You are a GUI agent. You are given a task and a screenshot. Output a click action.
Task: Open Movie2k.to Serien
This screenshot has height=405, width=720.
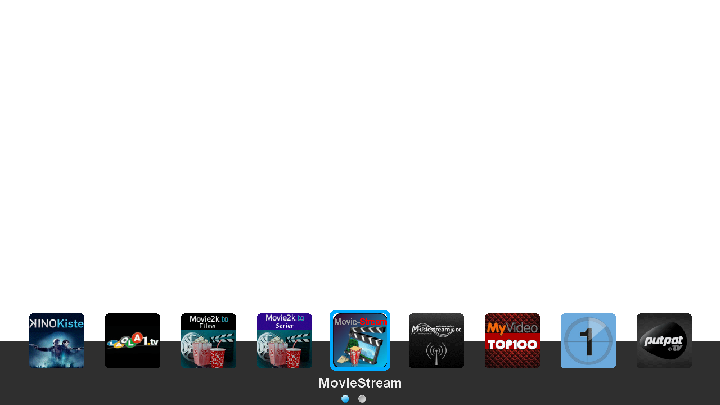[284, 341]
